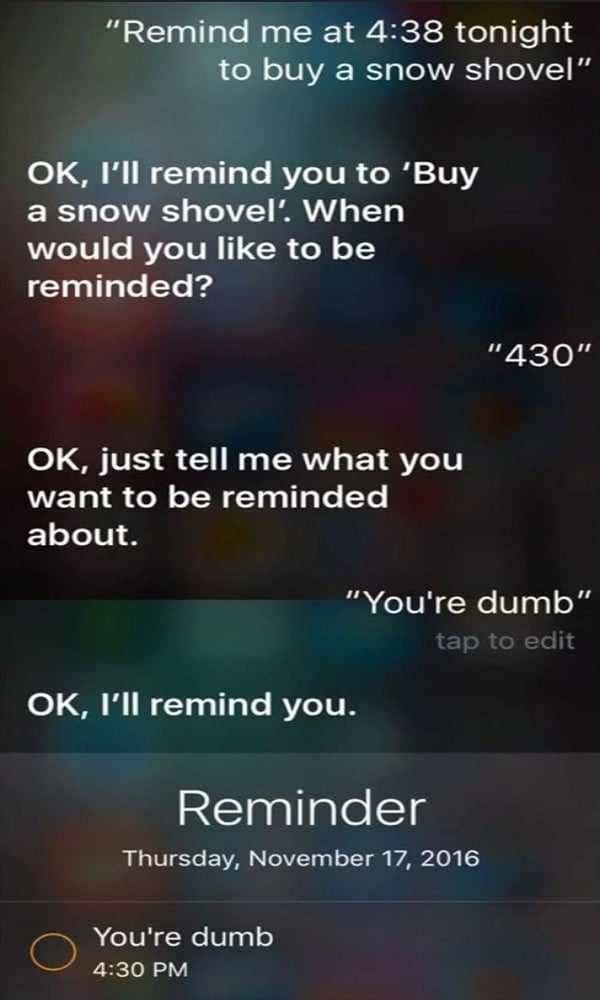
Task: Open the "You're dumb" 4:30 PM reminder
Action: click(x=300, y=952)
